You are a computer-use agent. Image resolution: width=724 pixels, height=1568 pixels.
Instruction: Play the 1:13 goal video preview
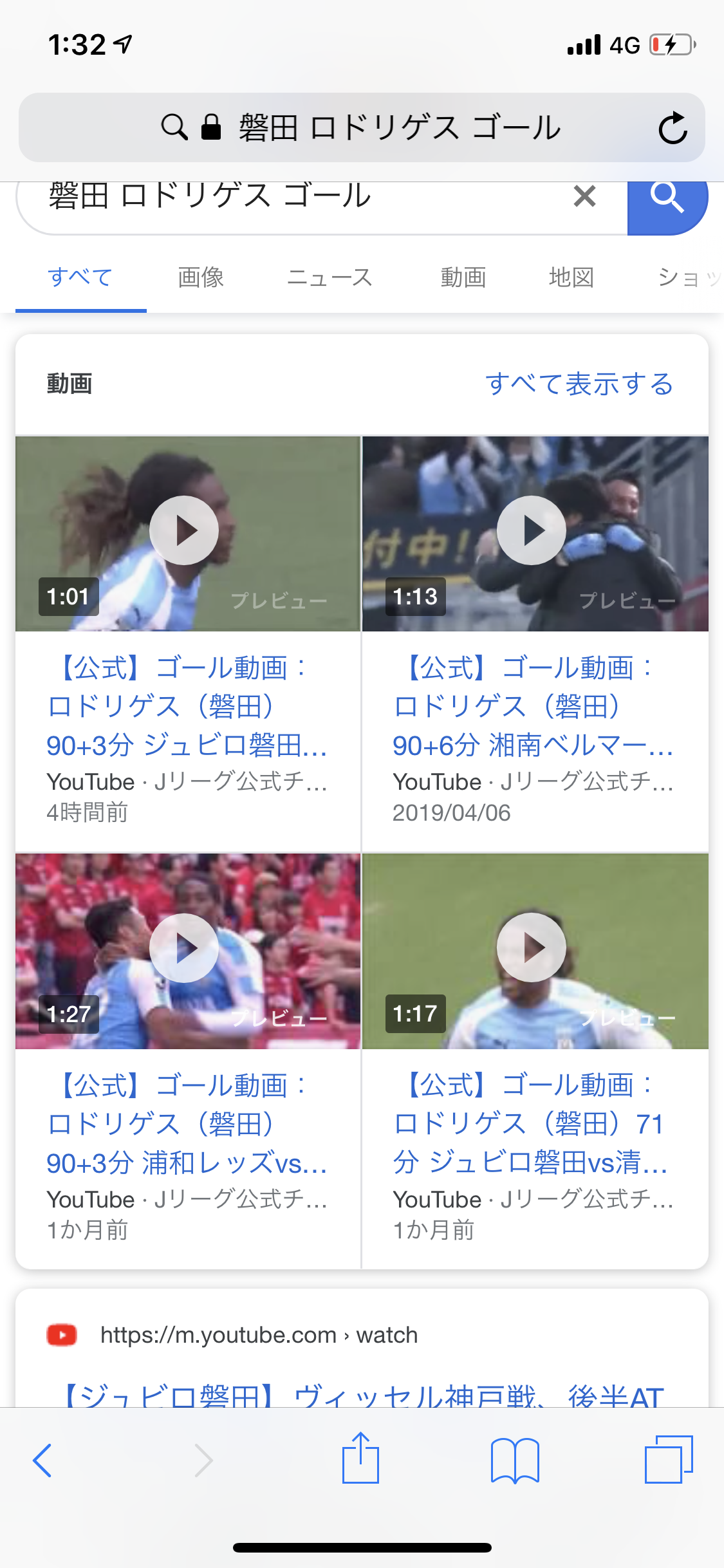pyautogui.click(x=532, y=530)
